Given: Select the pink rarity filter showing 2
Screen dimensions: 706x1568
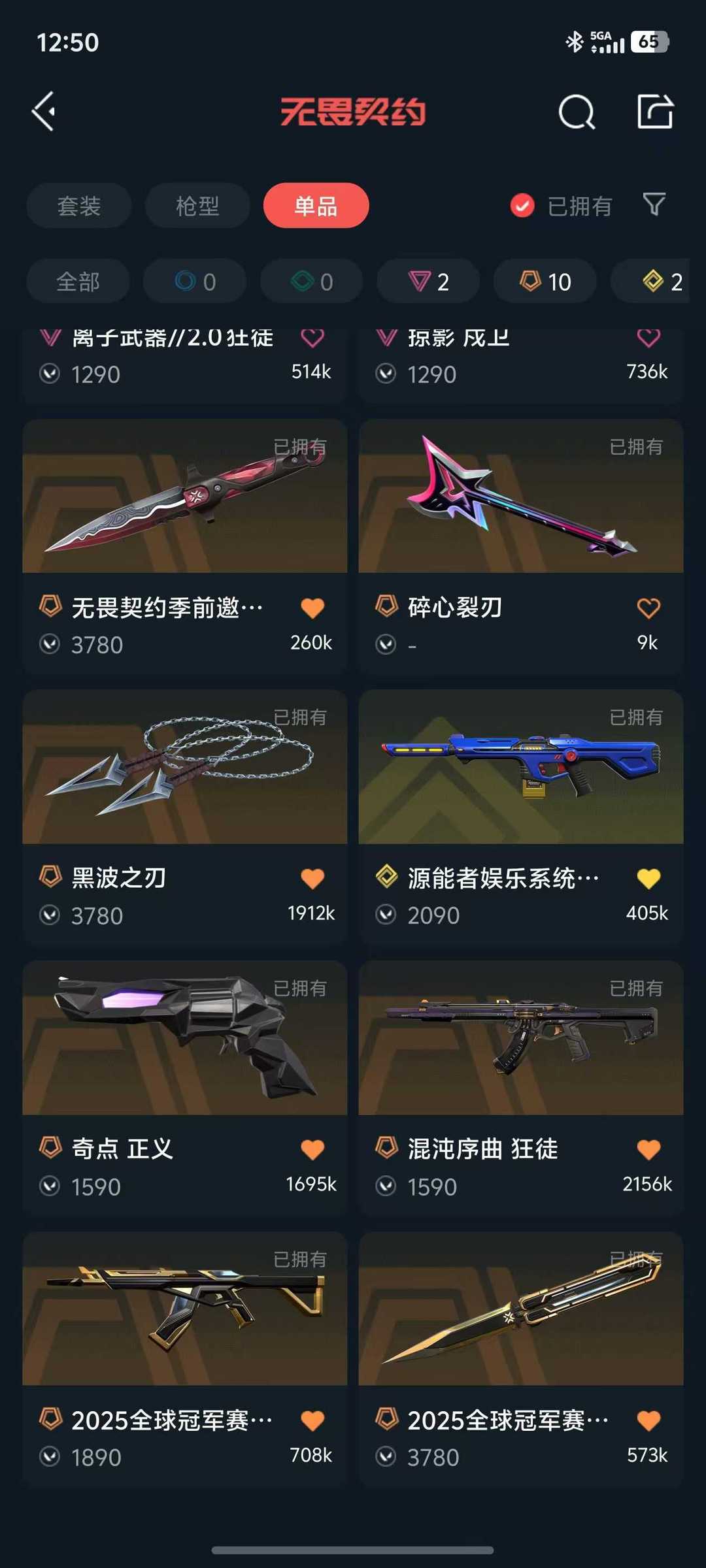Looking at the screenshot, I should coord(427,281).
